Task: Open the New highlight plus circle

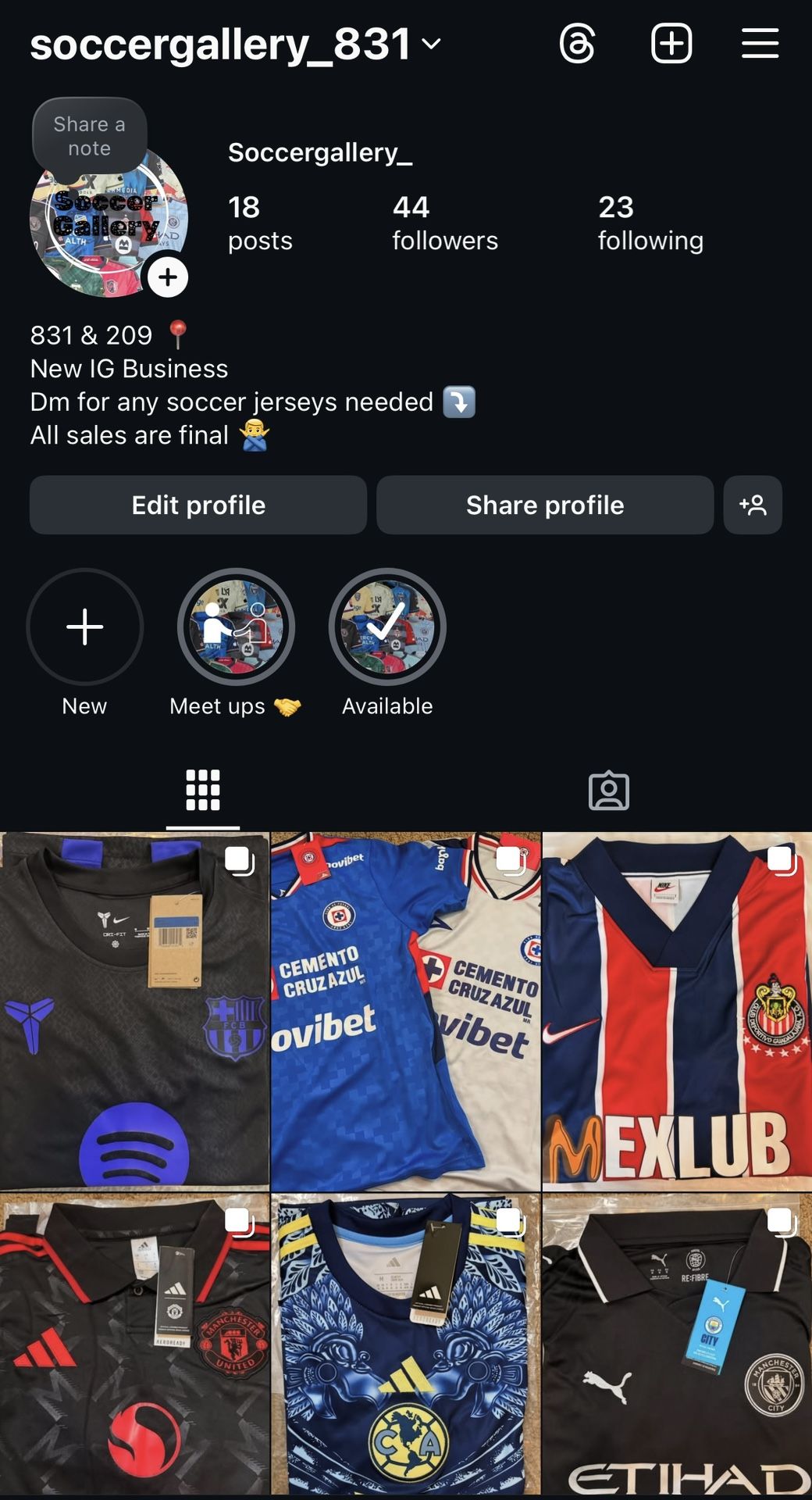Action: pyautogui.click(x=84, y=627)
